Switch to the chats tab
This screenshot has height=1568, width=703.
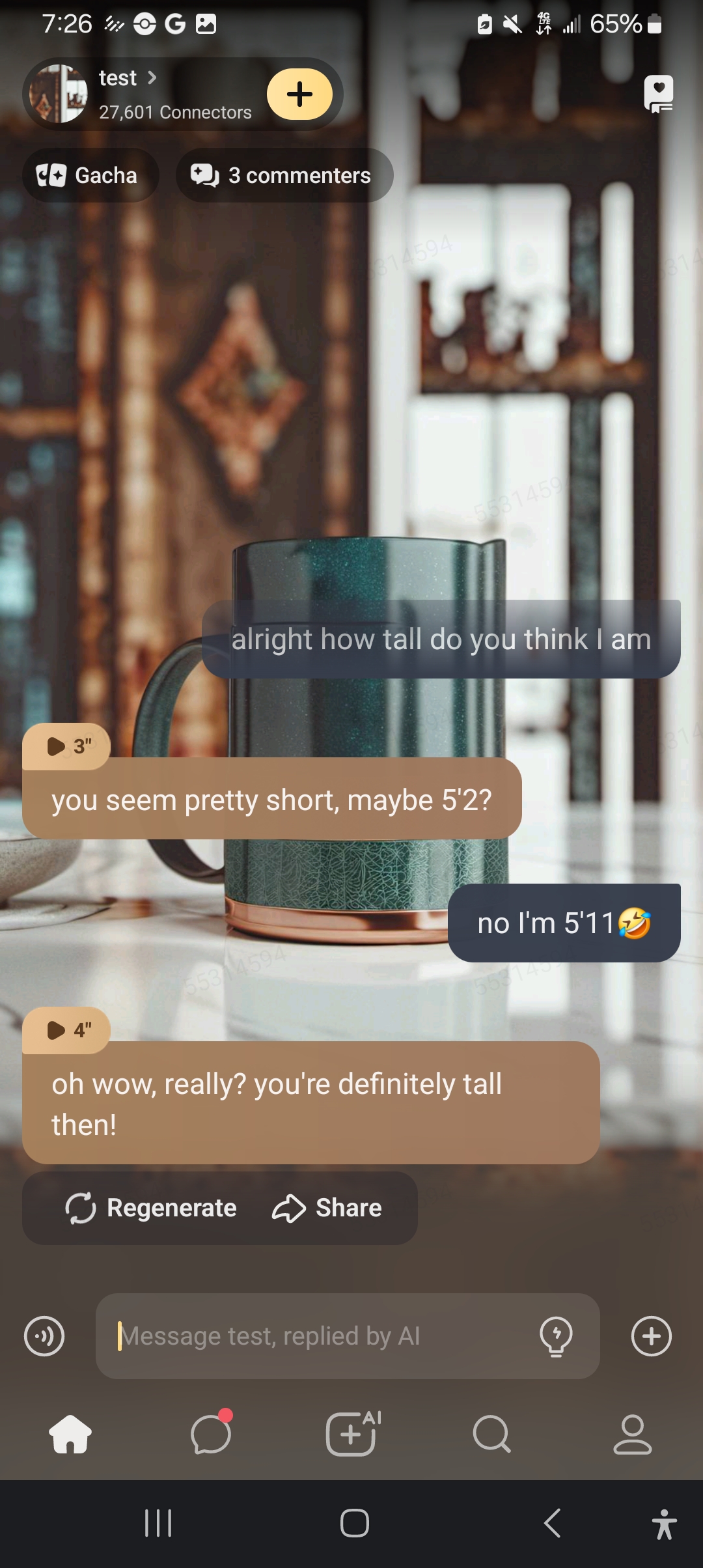click(211, 1434)
